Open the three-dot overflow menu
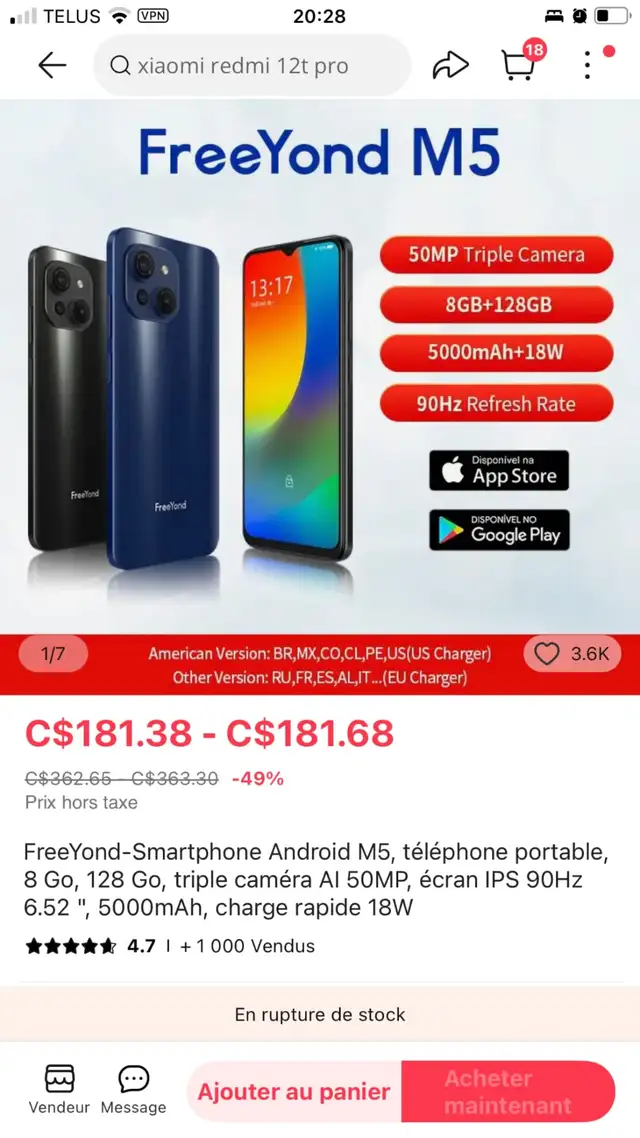 588,66
